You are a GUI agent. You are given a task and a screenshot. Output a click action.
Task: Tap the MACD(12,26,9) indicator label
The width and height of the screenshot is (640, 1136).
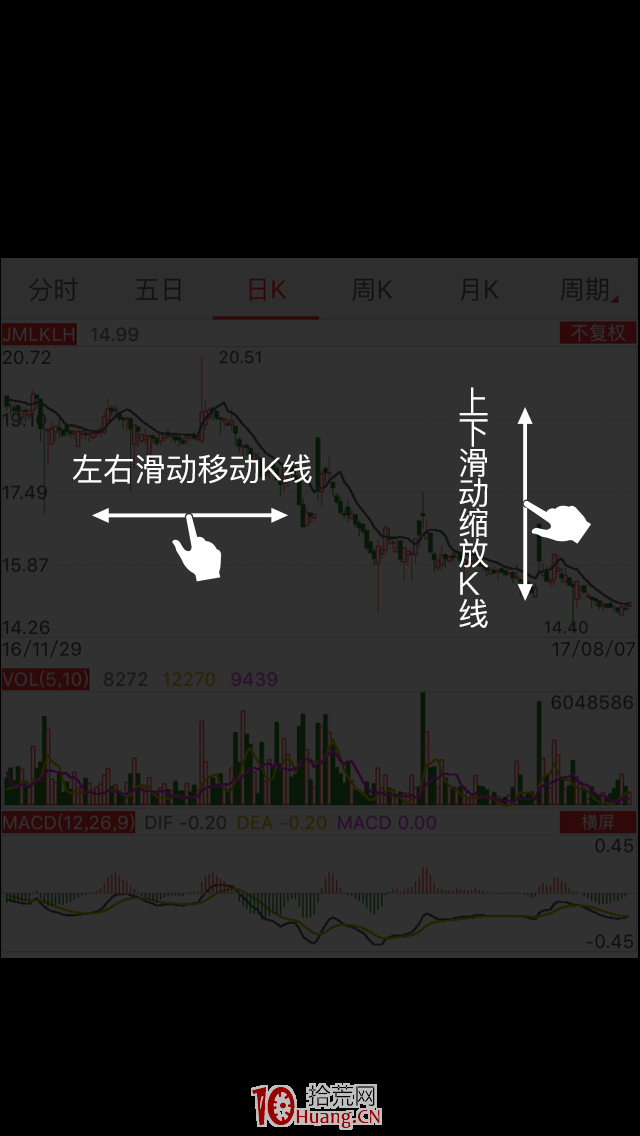point(69,823)
